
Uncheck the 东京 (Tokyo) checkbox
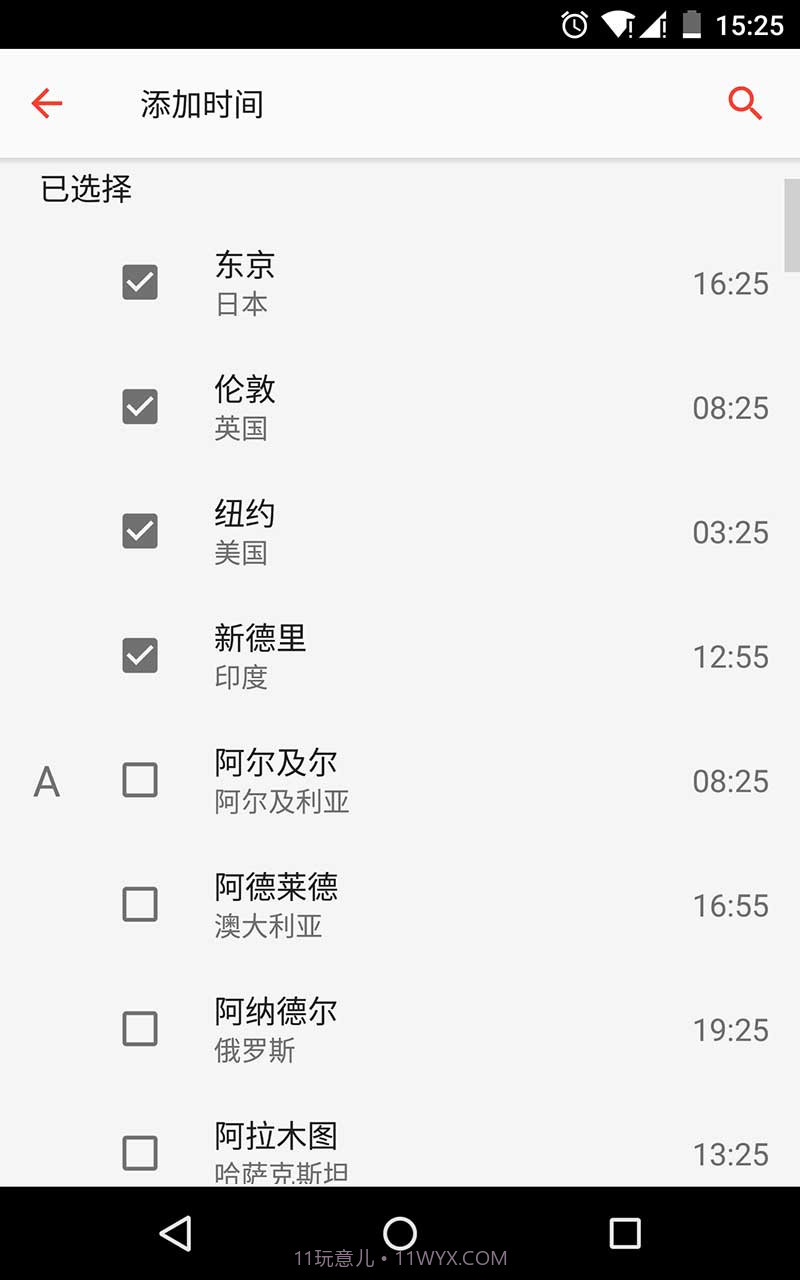139,282
